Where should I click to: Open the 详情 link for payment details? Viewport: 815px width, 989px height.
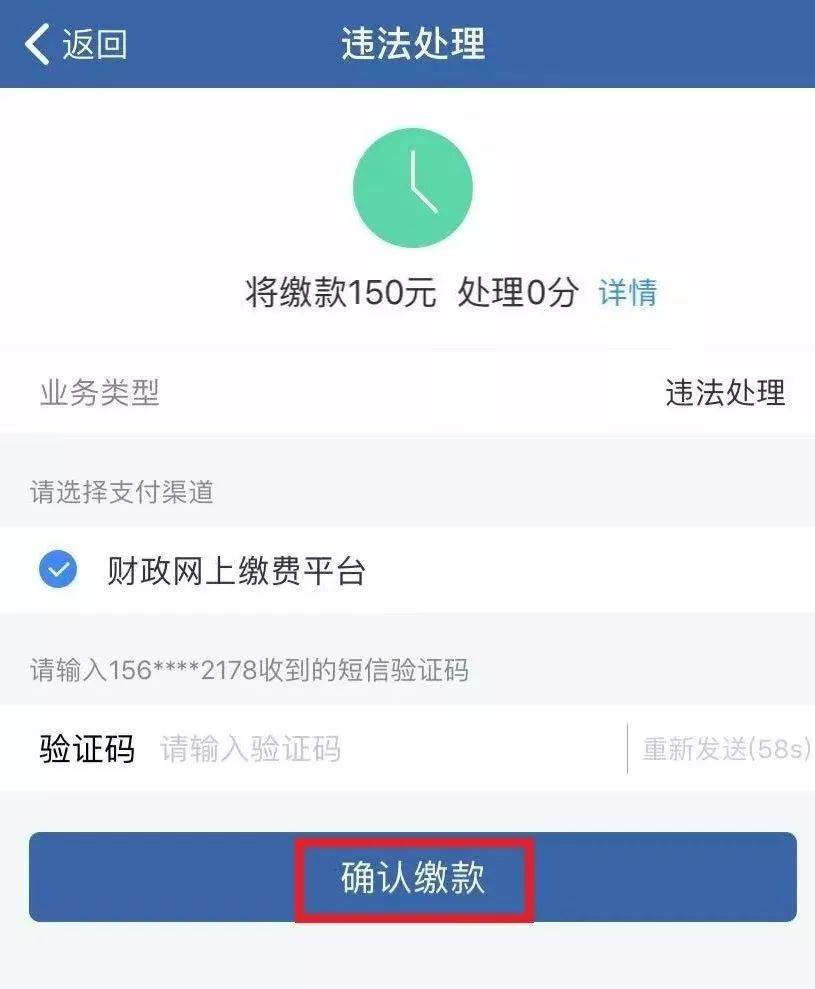(627, 293)
